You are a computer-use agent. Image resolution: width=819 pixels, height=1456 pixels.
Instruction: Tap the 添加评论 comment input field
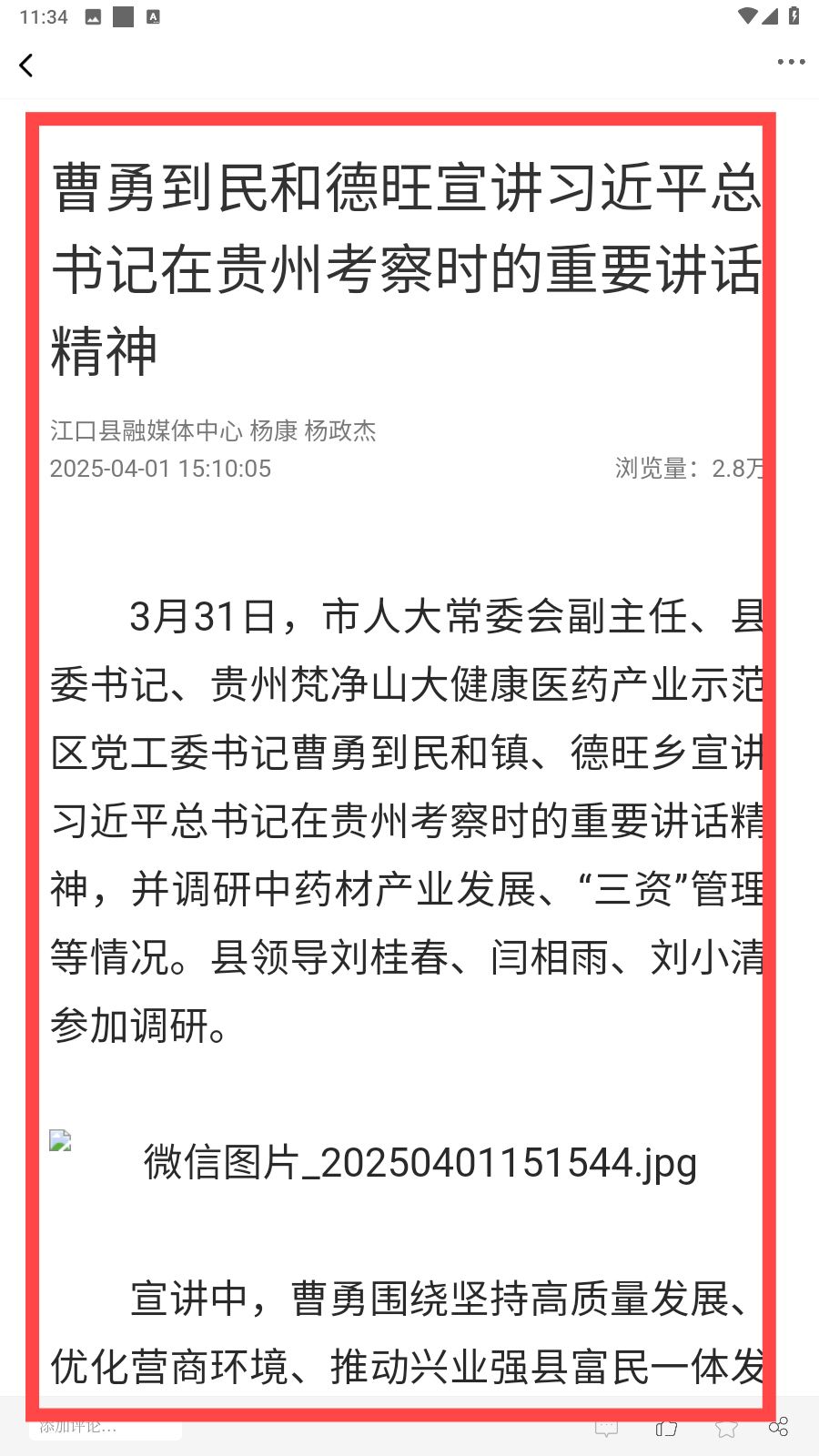tap(106, 1426)
